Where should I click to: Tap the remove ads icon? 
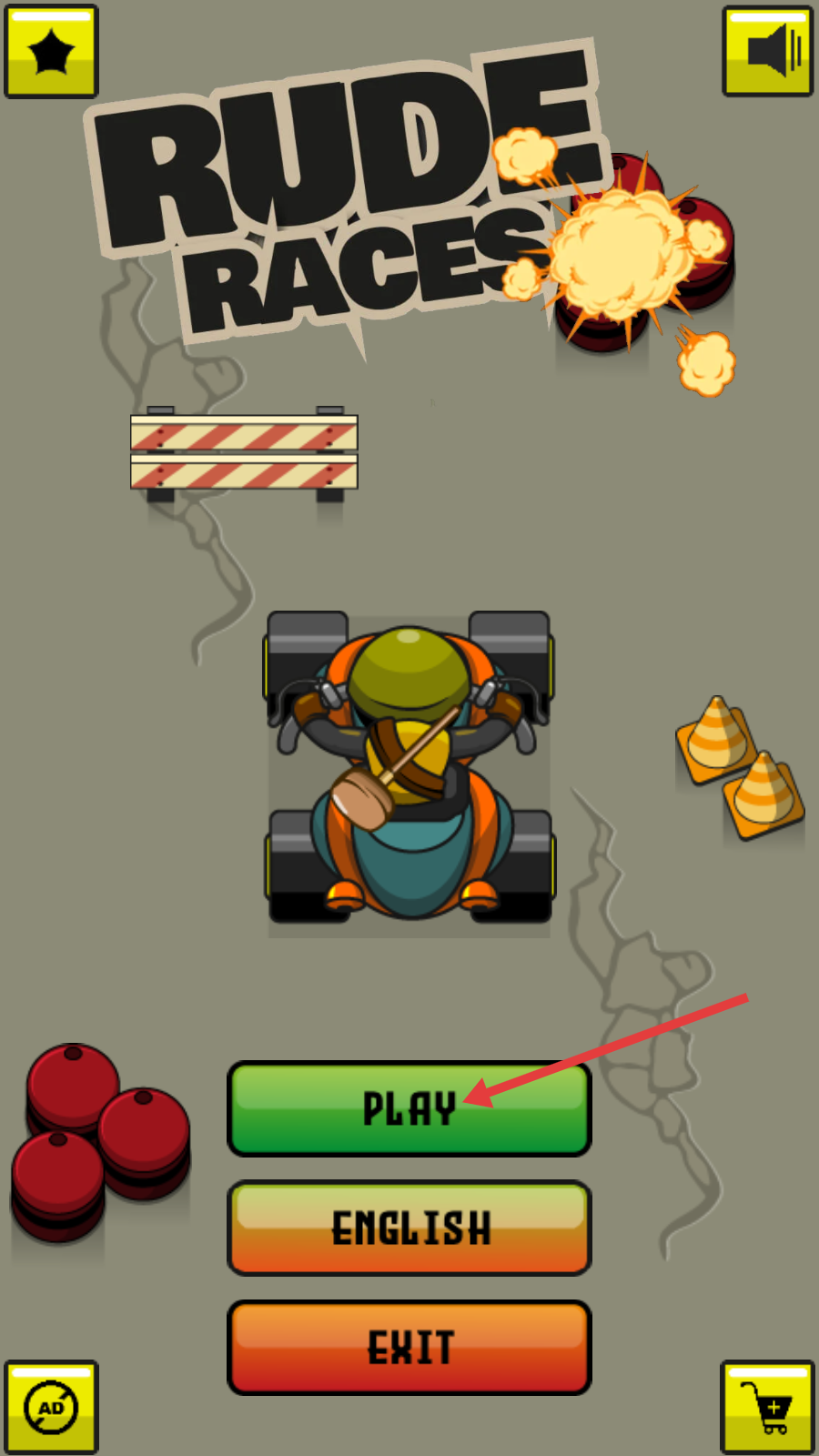coord(51,1406)
